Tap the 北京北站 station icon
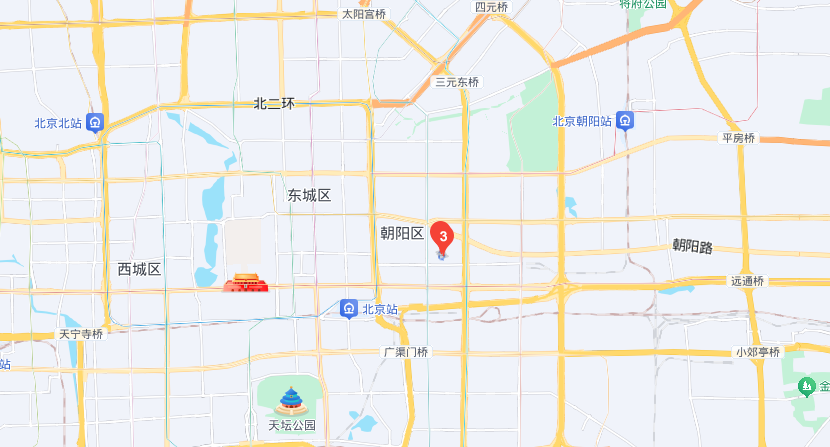 [94, 124]
